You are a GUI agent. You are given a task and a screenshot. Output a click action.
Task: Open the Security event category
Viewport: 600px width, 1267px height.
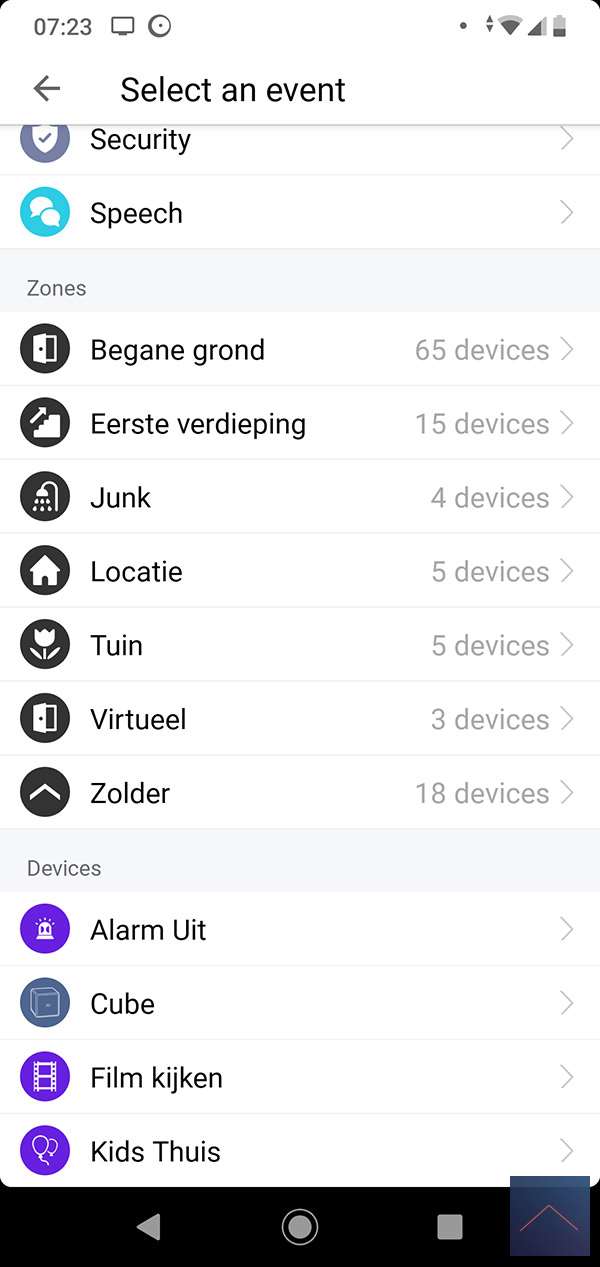click(x=300, y=143)
